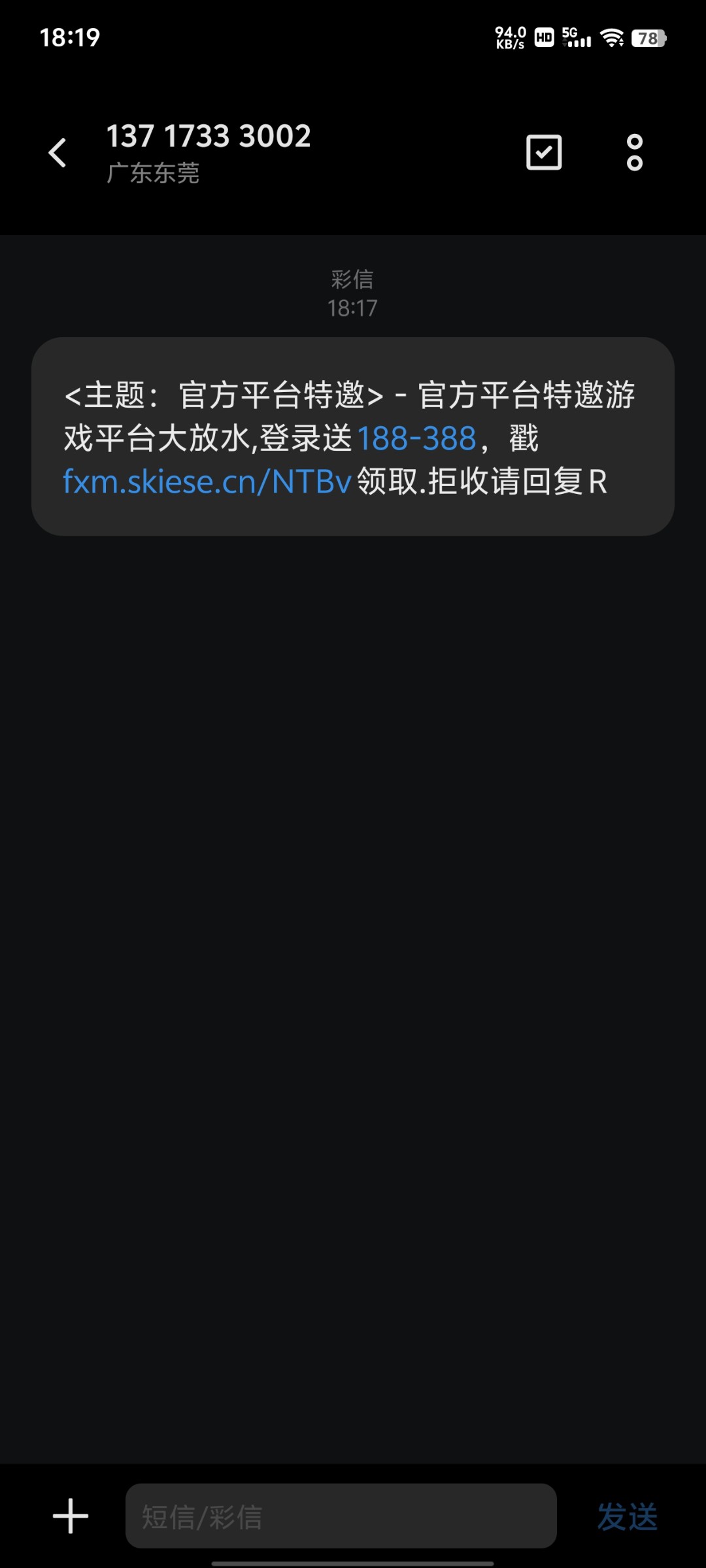Tap the highlighted number 188-388

(416, 438)
